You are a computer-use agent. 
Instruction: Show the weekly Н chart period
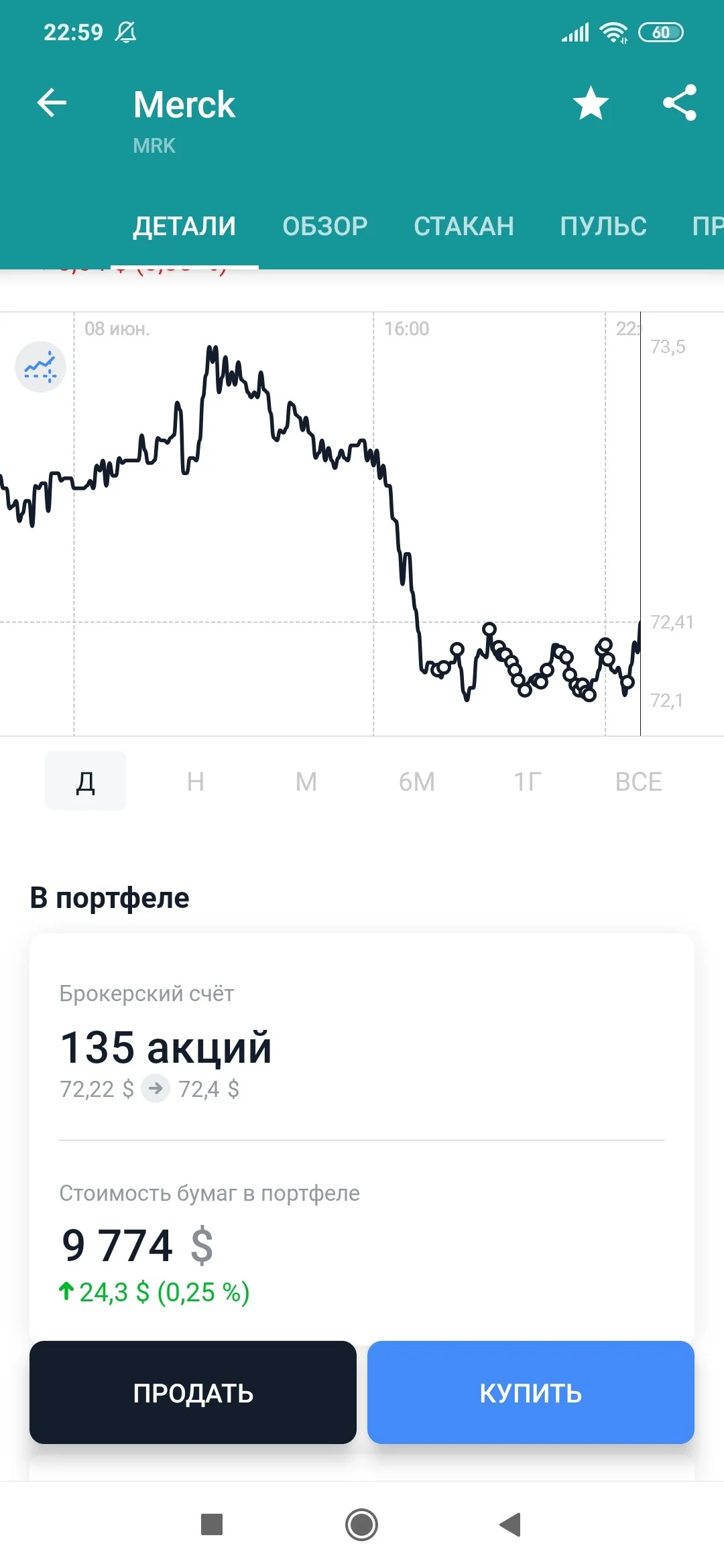196,781
